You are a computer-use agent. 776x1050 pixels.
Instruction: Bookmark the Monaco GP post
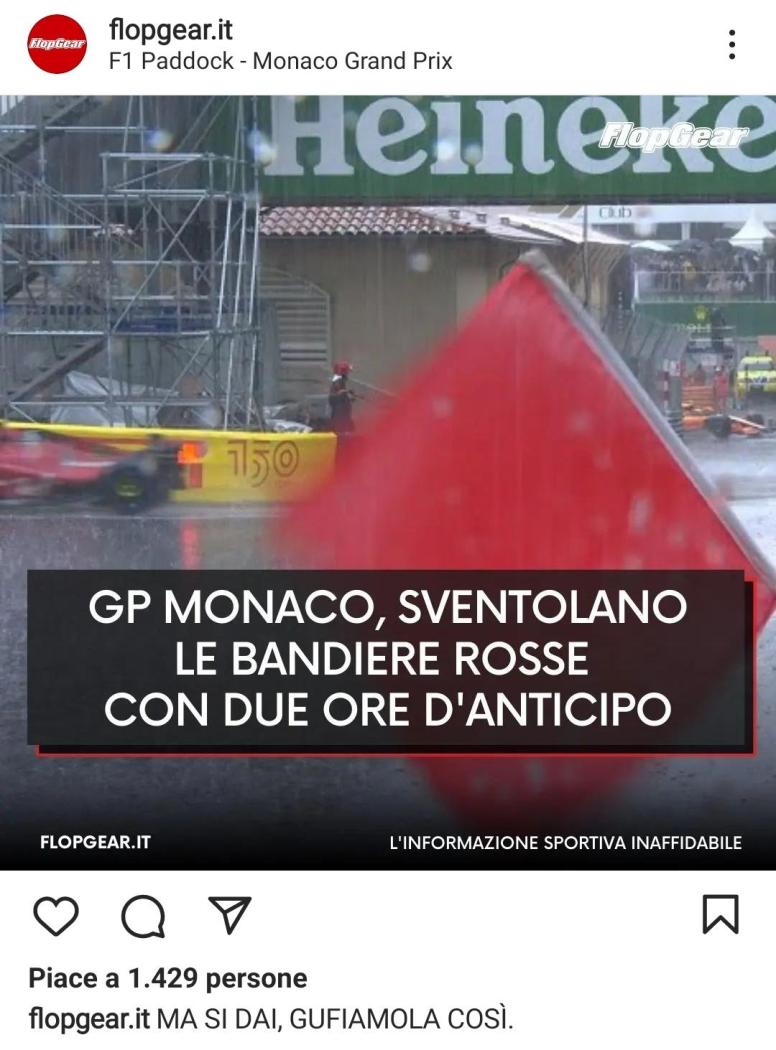pyautogui.click(x=720, y=914)
